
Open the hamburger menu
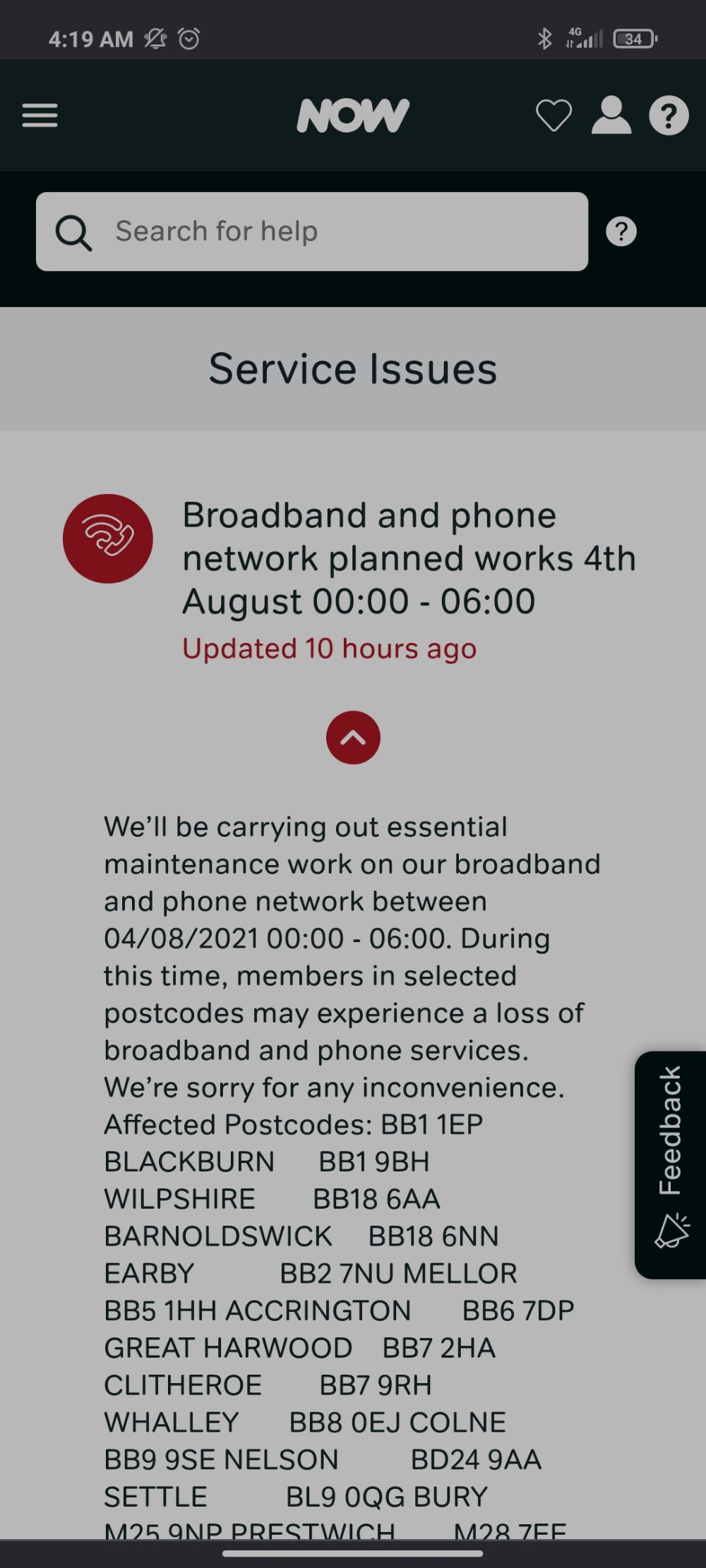tap(40, 116)
